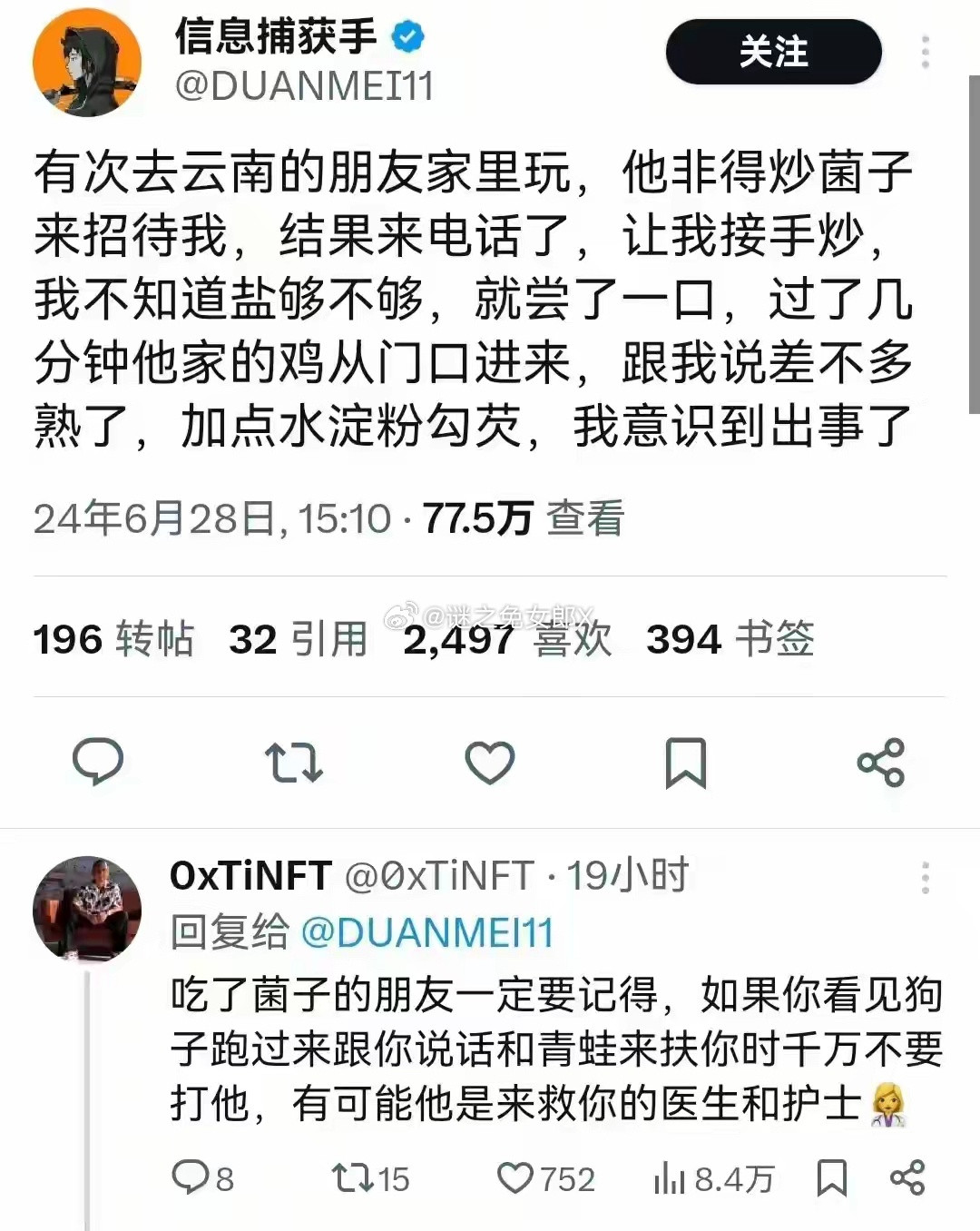
Task: Reply to the main post
Action: pos(98,761)
